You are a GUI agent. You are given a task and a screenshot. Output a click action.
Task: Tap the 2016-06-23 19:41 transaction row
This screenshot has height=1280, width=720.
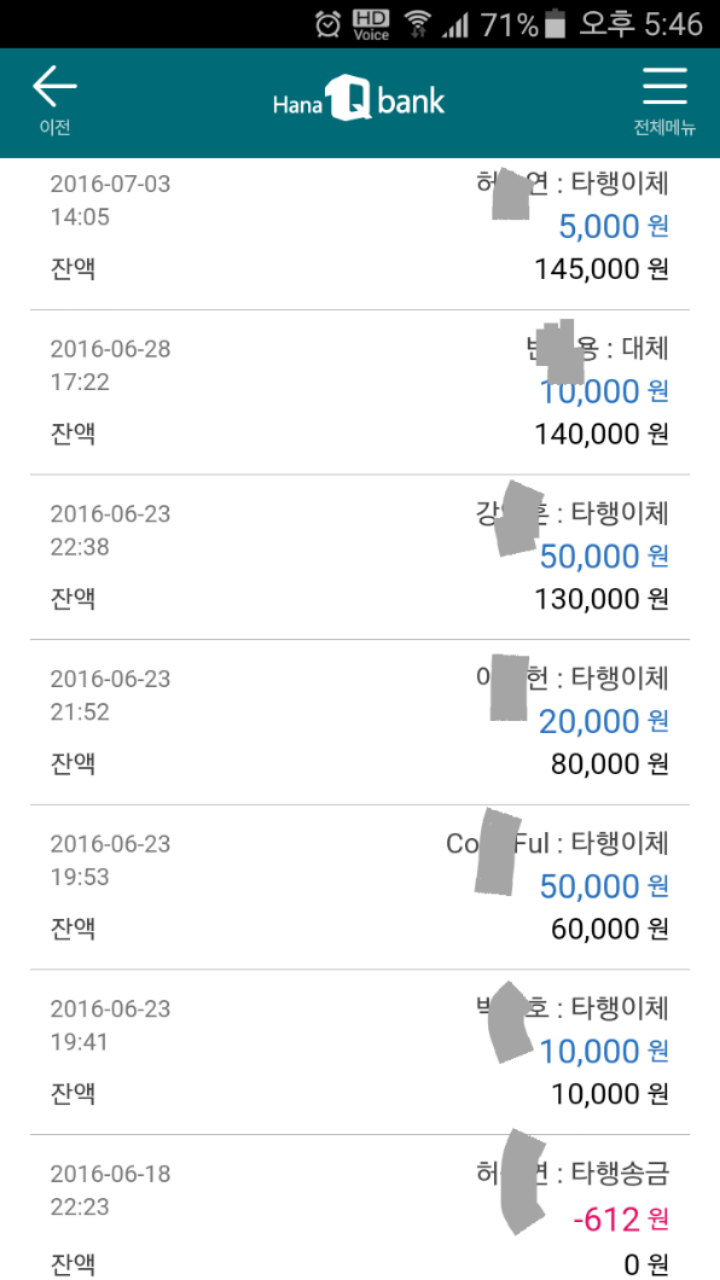click(x=360, y=1052)
